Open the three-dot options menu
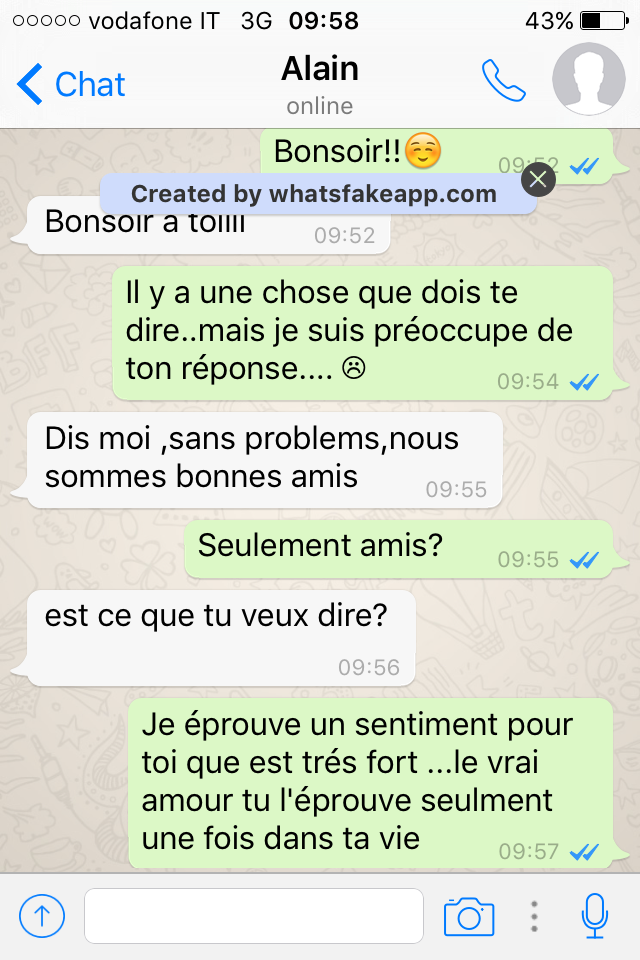 point(535,916)
